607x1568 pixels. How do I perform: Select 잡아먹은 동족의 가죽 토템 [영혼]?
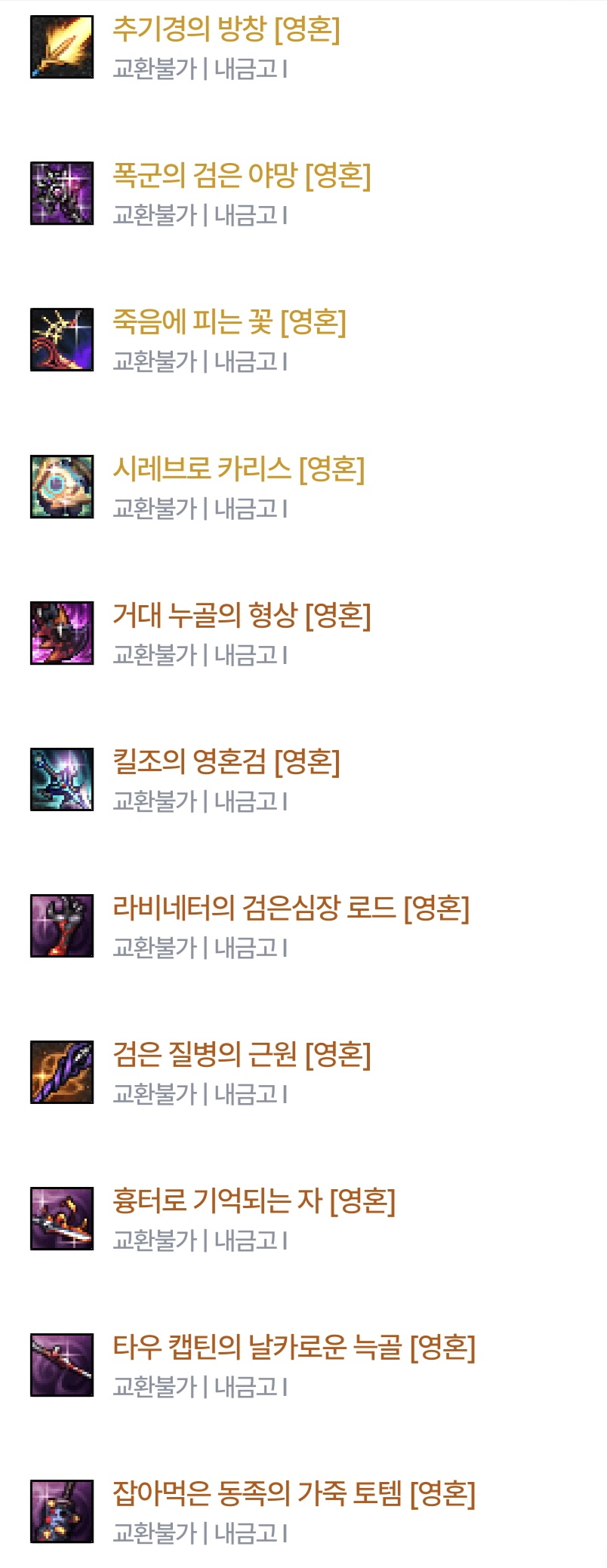tap(294, 1494)
